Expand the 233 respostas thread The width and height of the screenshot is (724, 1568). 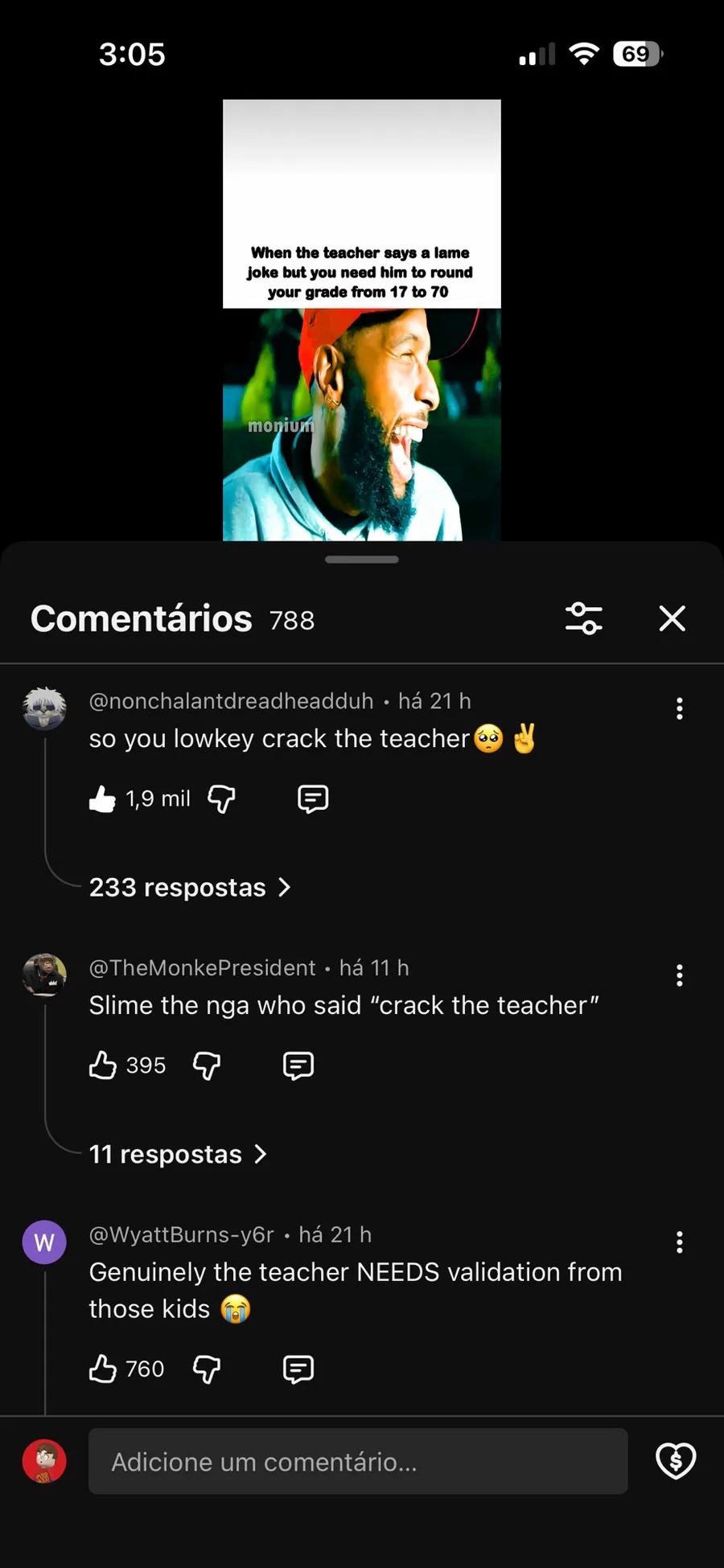point(190,887)
